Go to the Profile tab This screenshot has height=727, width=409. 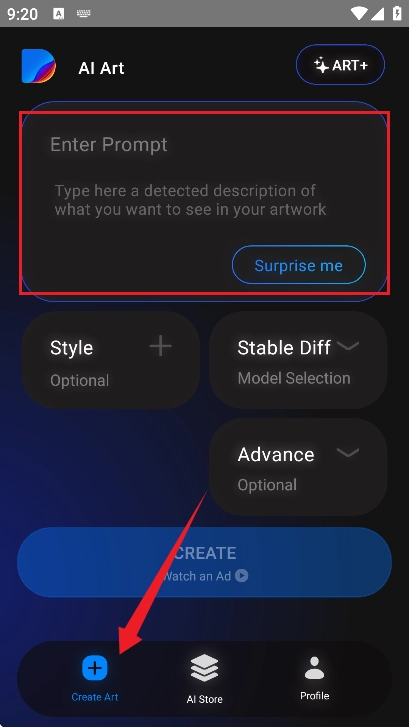click(x=314, y=678)
